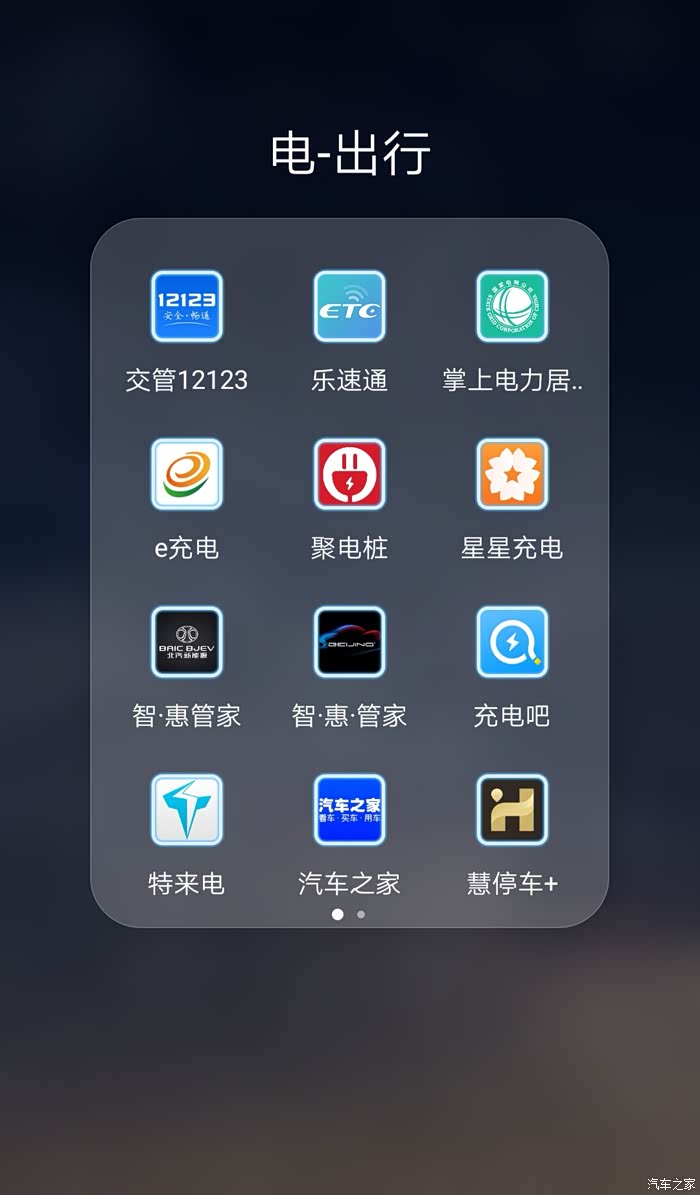Launch the 充电吧 app
This screenshot has width=700, height=1195.
coord(512,642)
